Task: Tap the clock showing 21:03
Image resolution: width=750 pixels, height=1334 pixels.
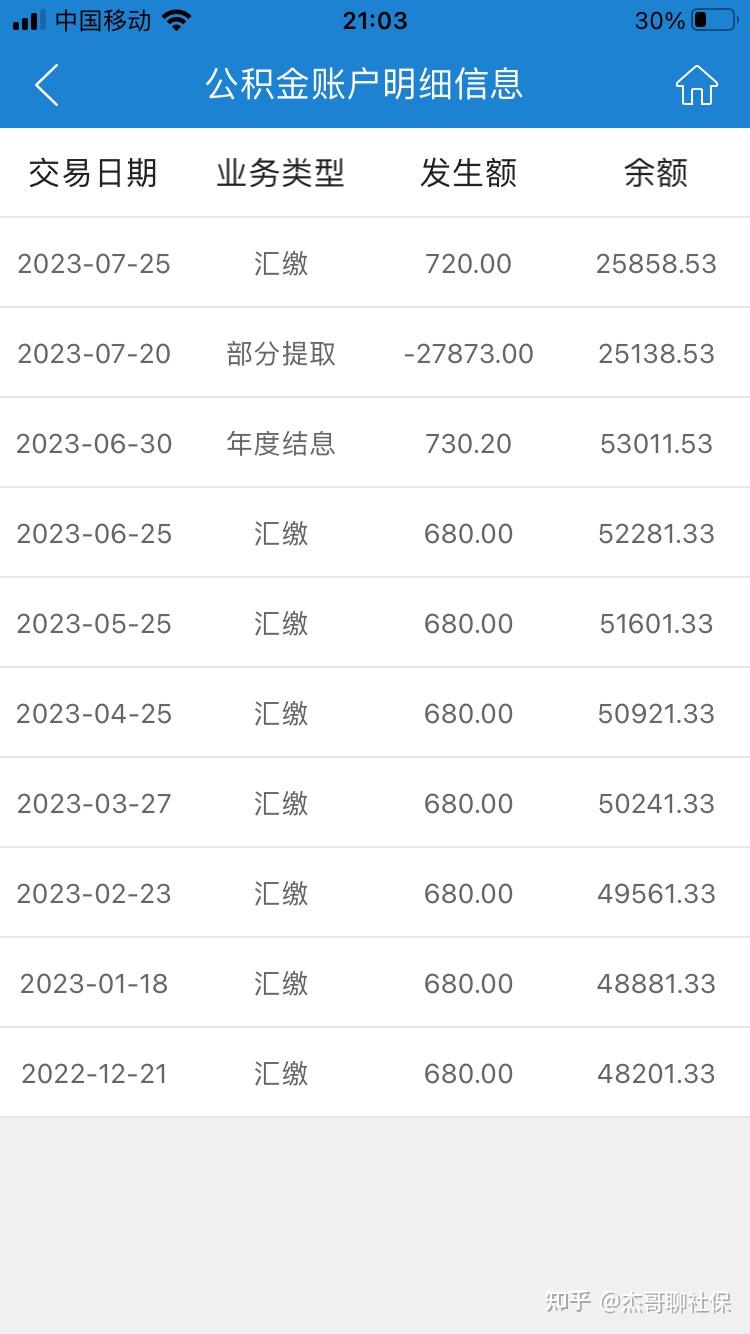Action: pyautogui.click(x=374, y=19)
